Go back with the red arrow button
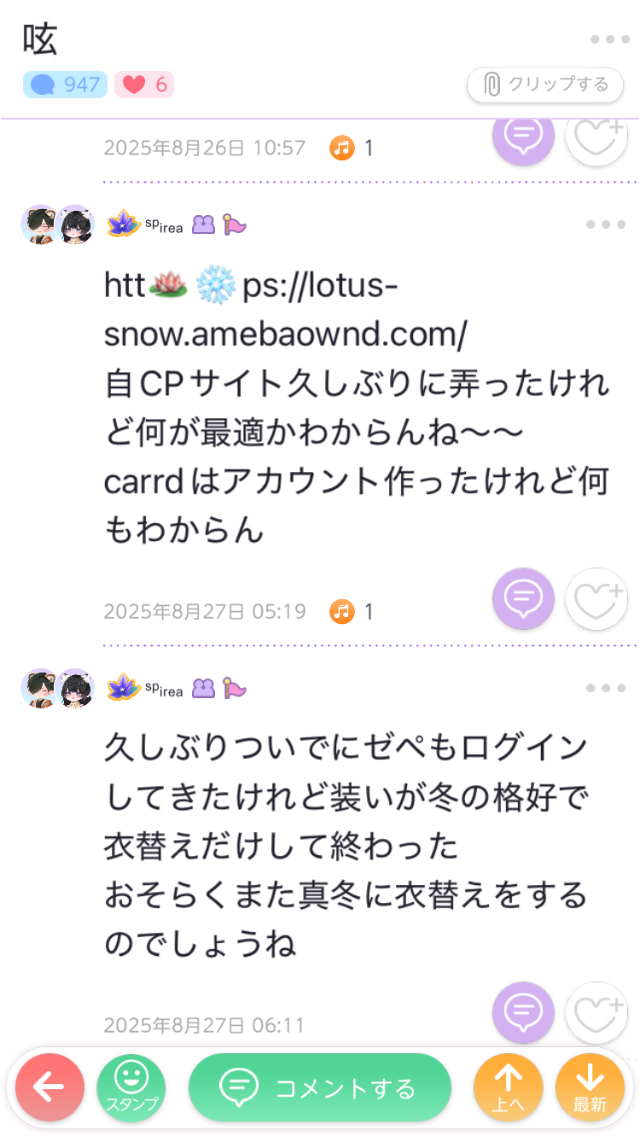This screenshot has width=640, height=1136. point(50,1089)
